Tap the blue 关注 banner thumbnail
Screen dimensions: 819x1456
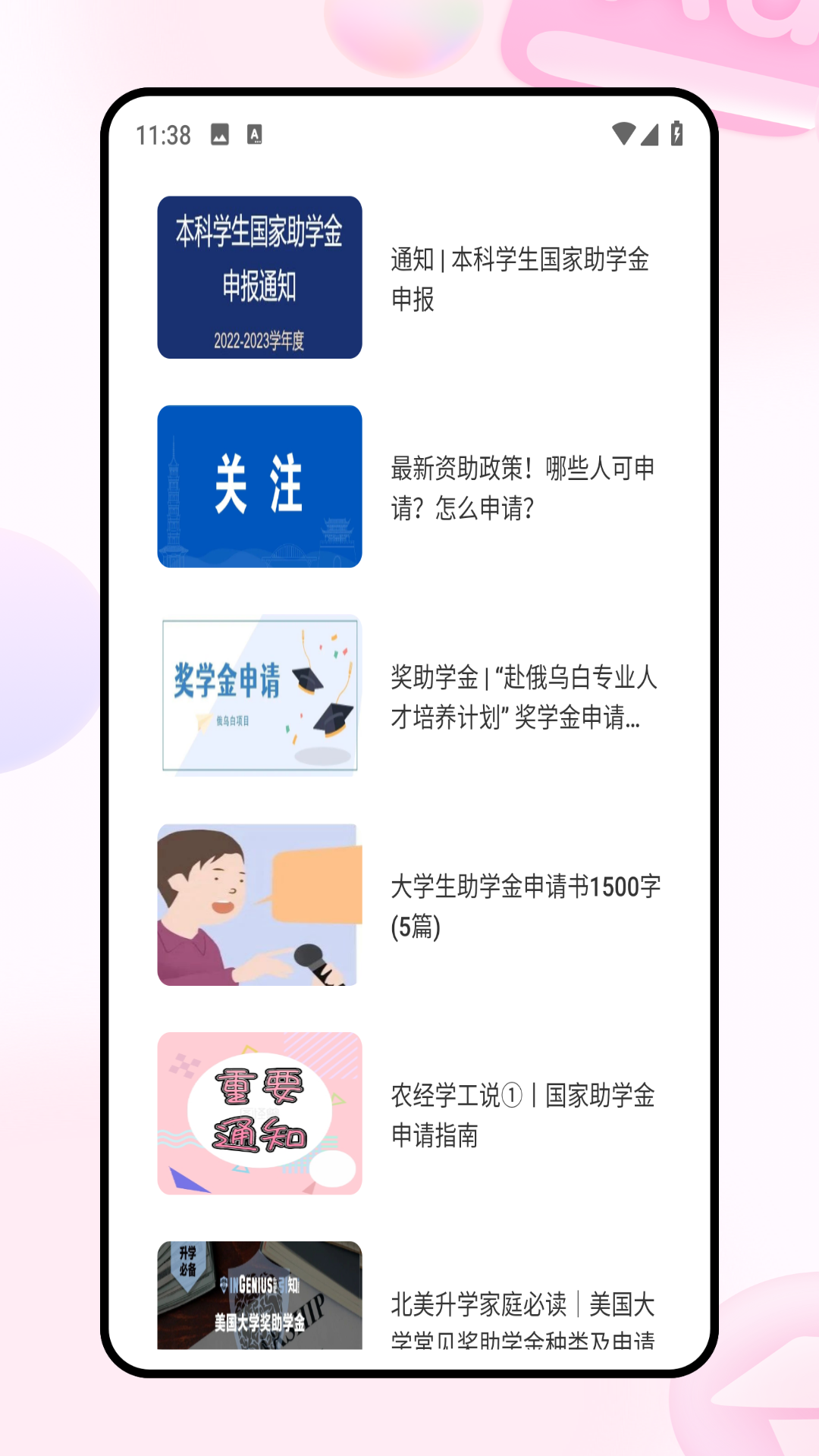click(x=259, y=486)
